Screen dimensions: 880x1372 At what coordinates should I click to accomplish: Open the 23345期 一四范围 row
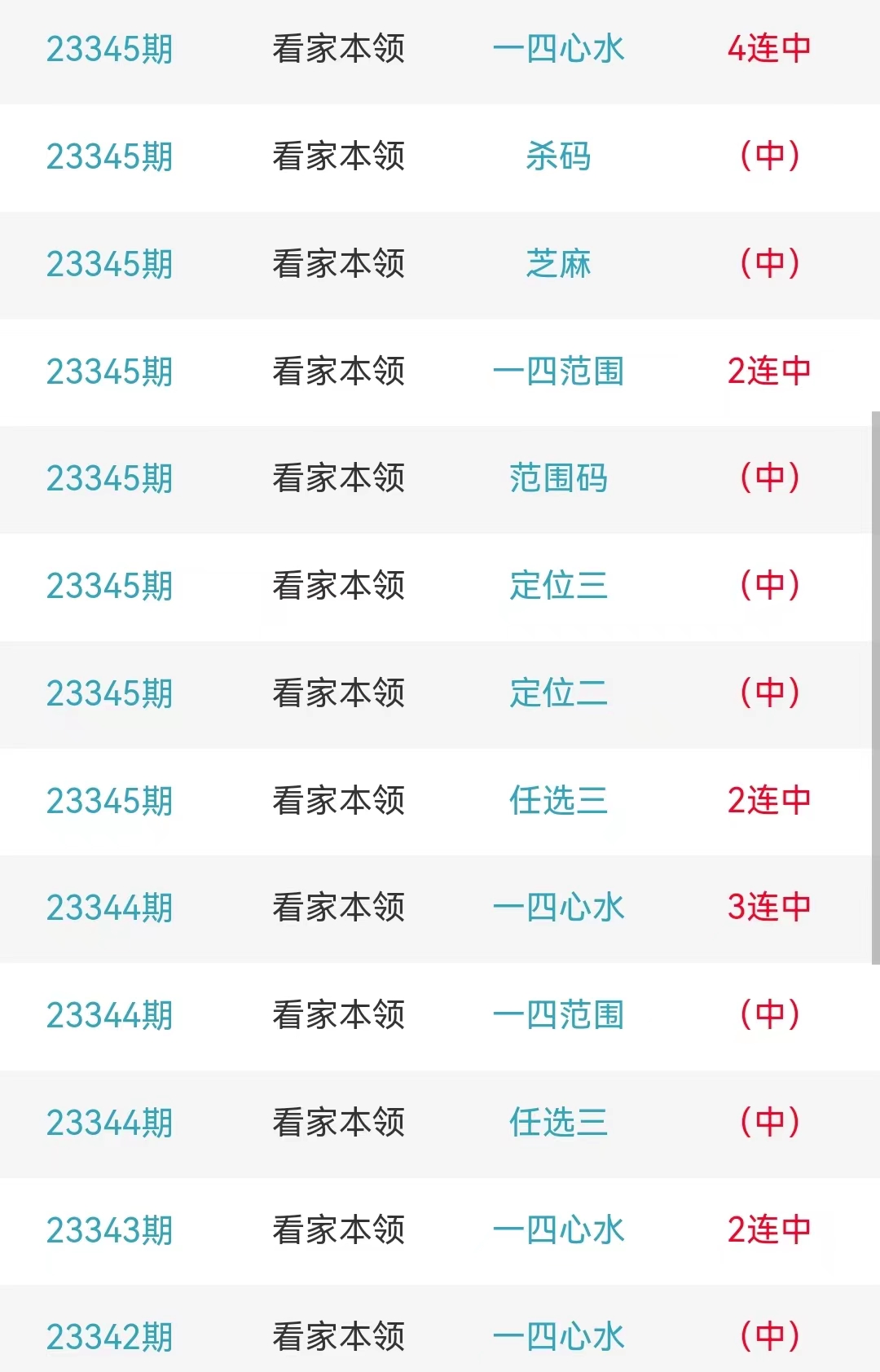coord(558,372)
